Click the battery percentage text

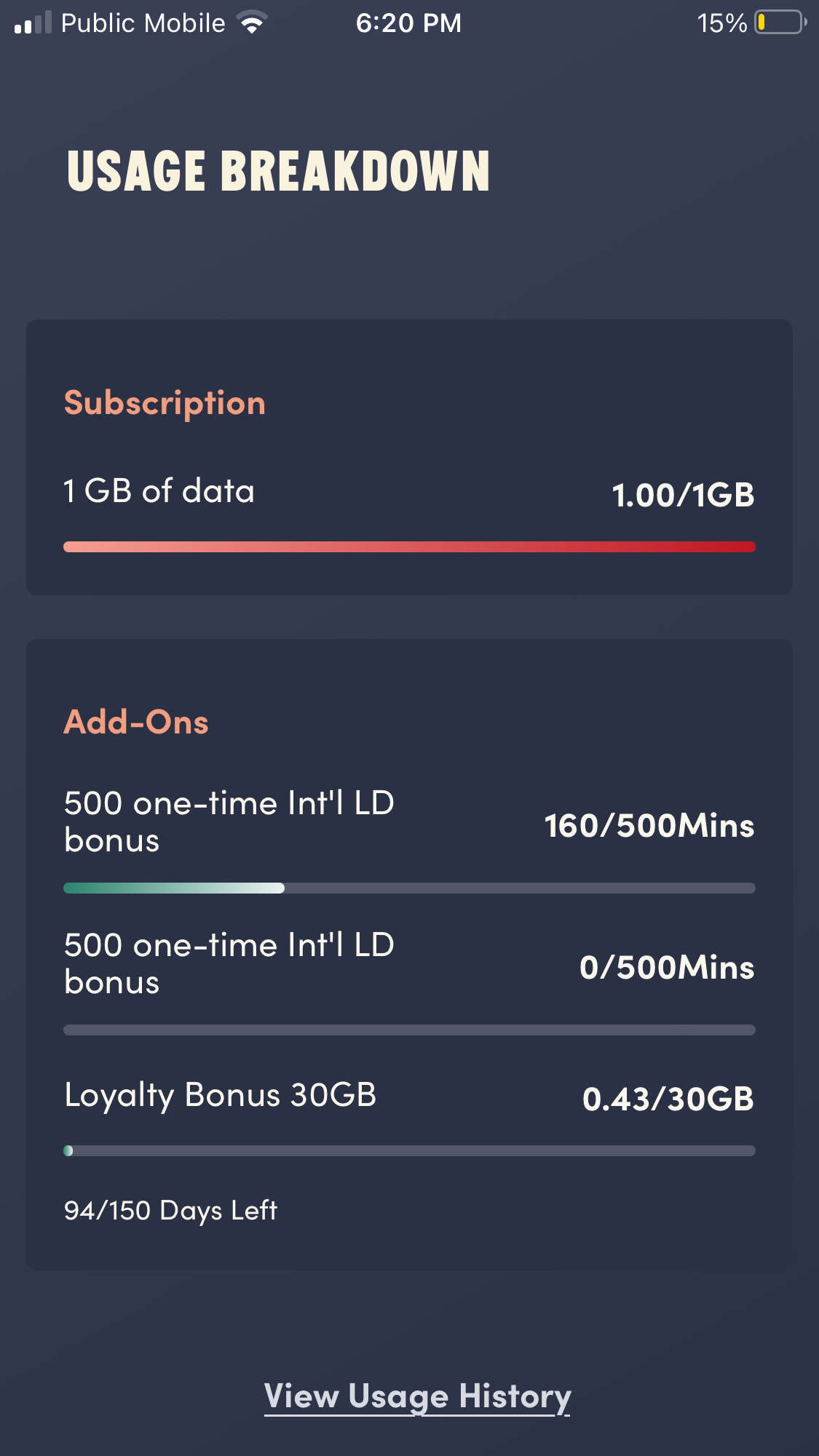pos(723,23)
